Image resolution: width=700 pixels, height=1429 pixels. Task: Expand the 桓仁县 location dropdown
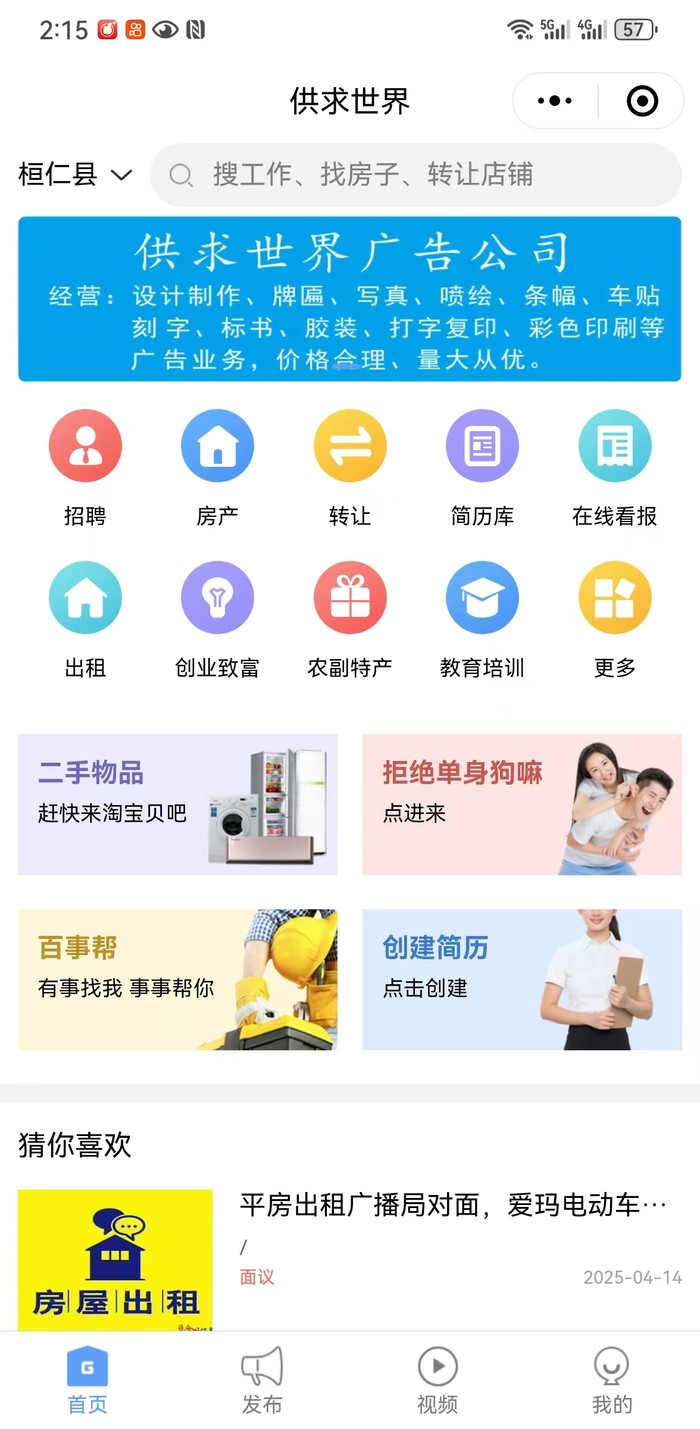click(x=75, y=175)
